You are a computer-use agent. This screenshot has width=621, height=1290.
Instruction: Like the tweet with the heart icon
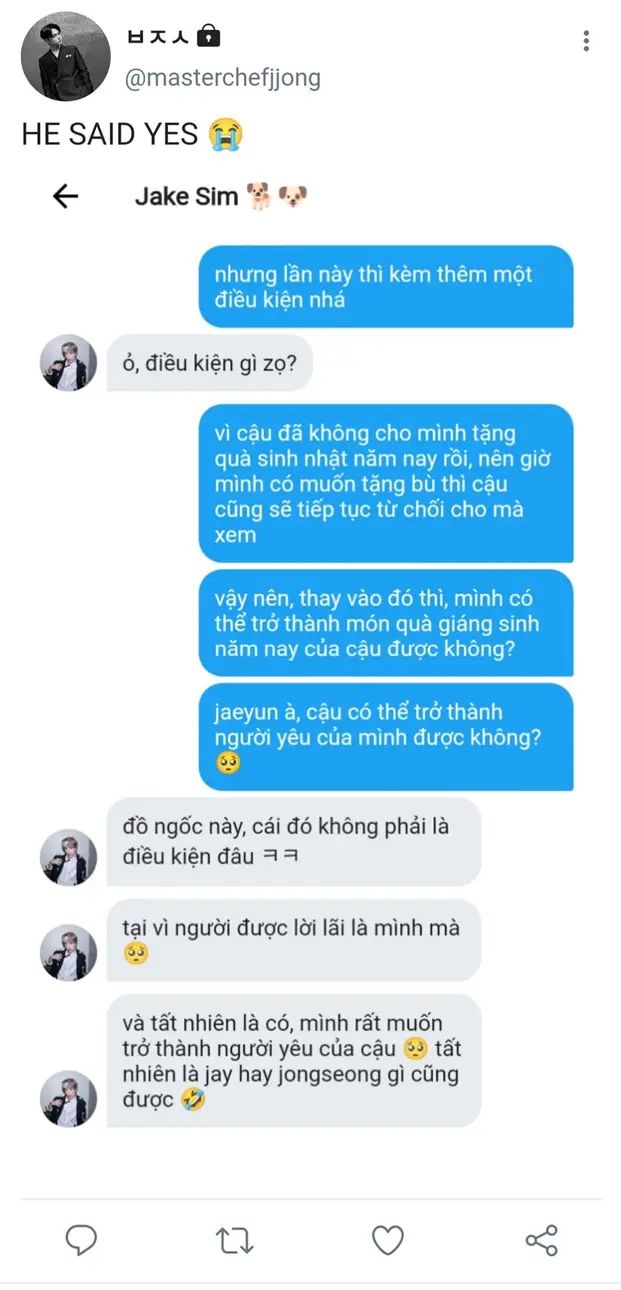tap(387, 1240)
